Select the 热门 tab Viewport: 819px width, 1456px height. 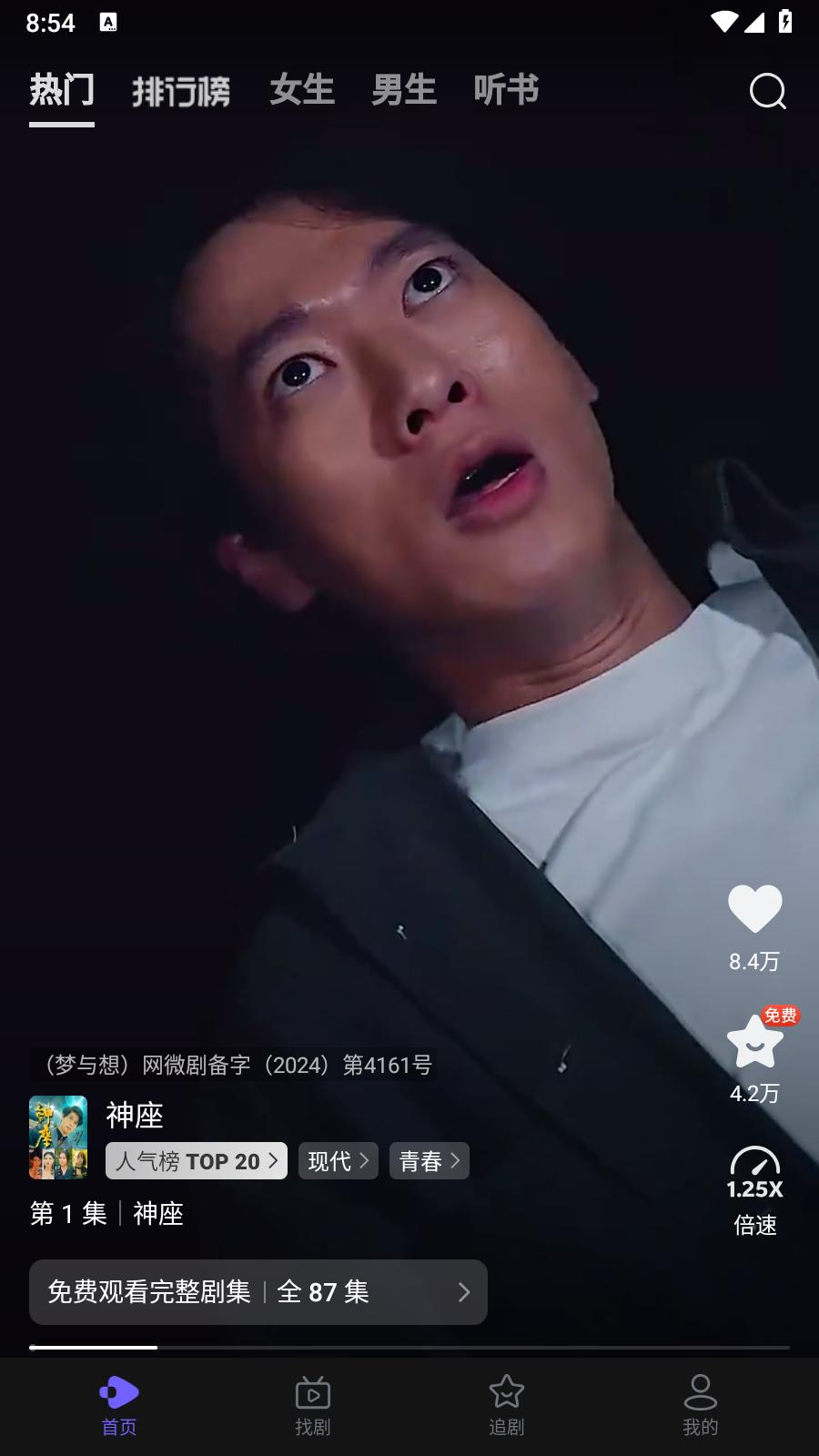click(x=62, y=90)
